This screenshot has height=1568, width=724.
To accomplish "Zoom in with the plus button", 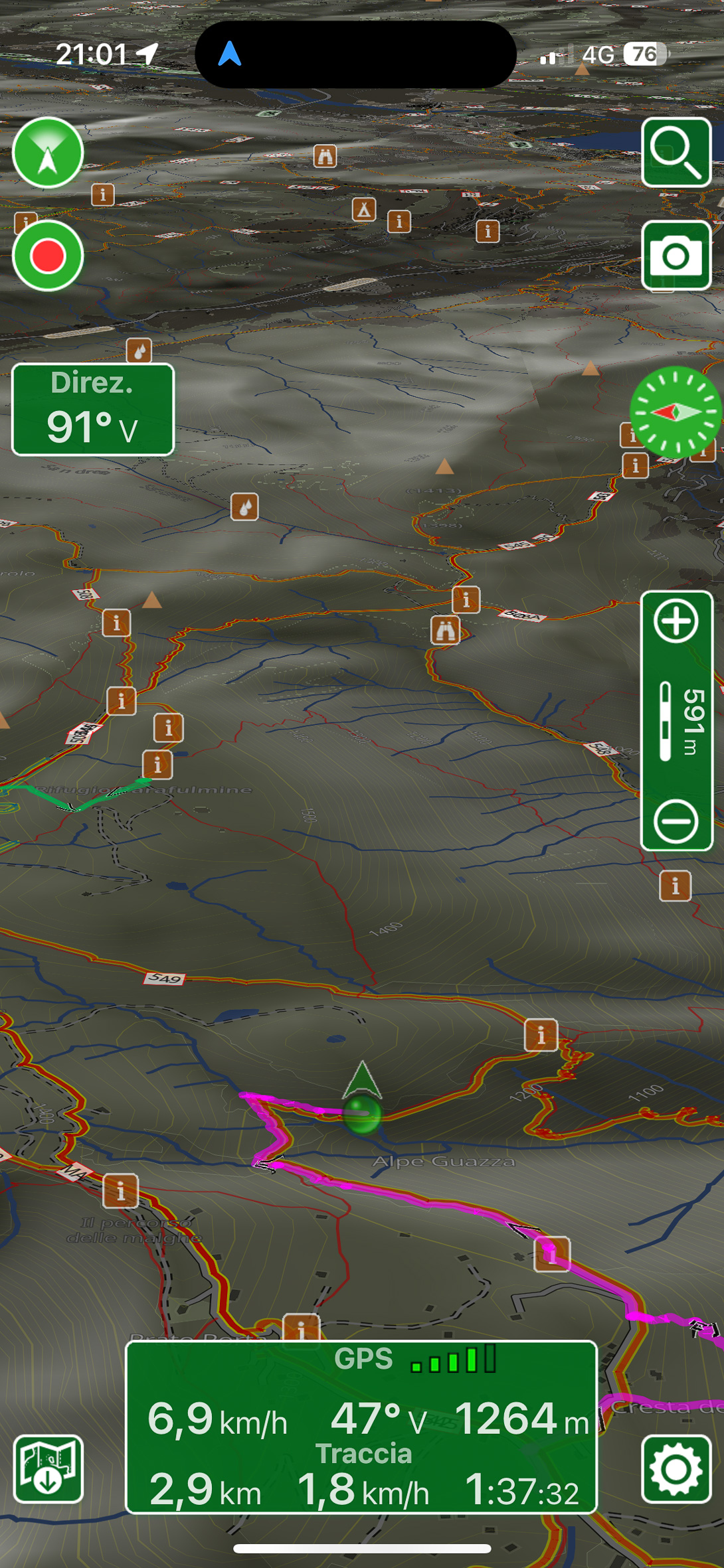I will tap(676, 622).
